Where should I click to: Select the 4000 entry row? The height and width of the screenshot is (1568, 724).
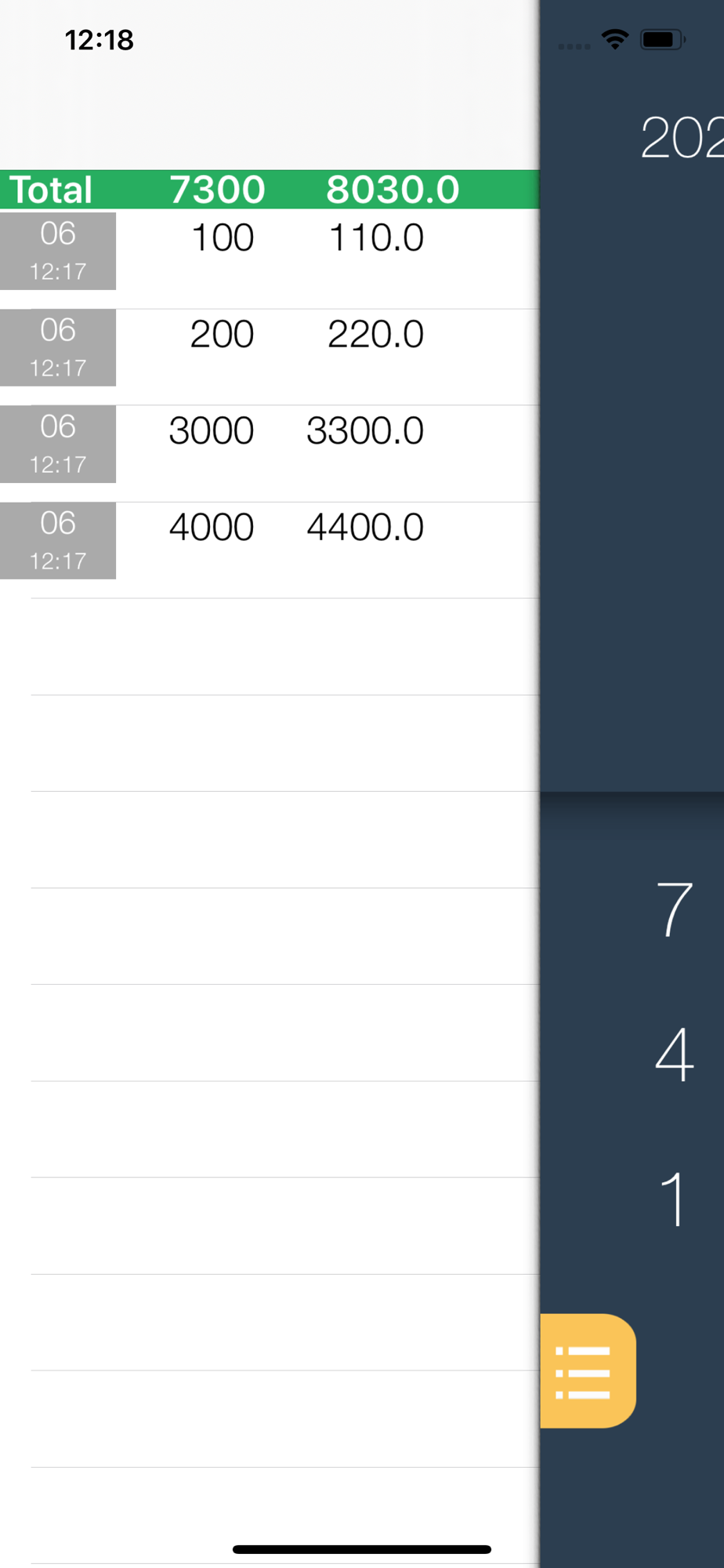point(270,550)
